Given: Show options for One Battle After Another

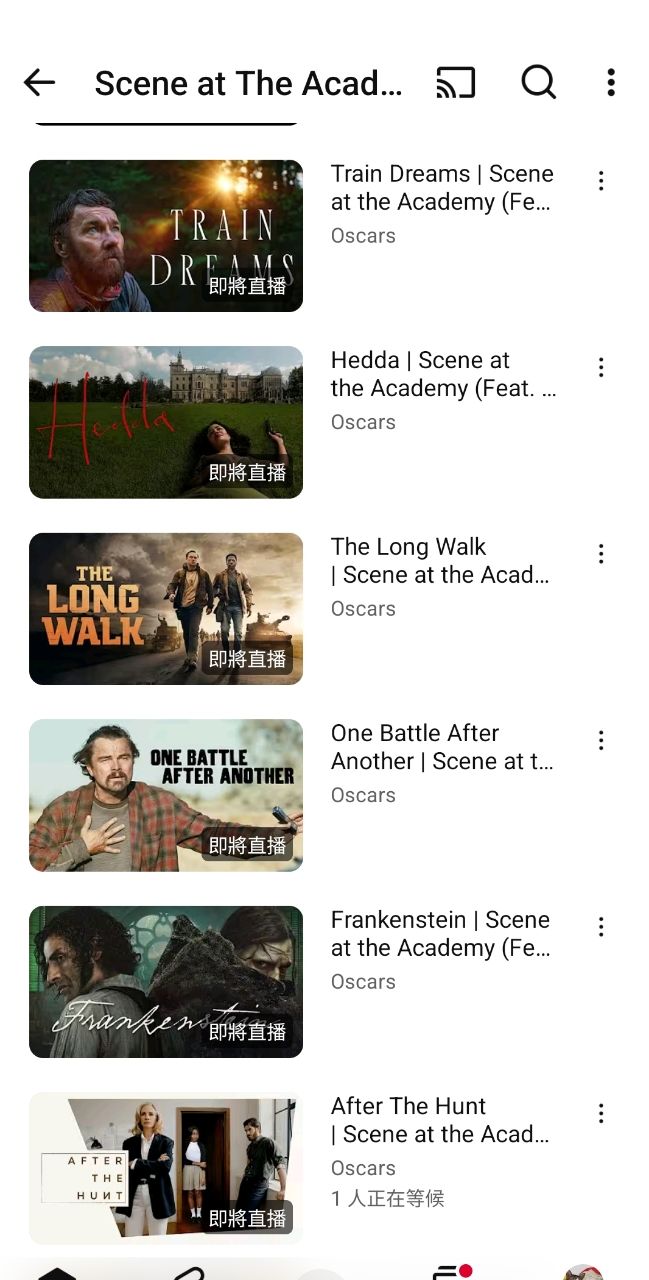Looking at the screenshot, I should pyautogui.click(x=601, y=741).
